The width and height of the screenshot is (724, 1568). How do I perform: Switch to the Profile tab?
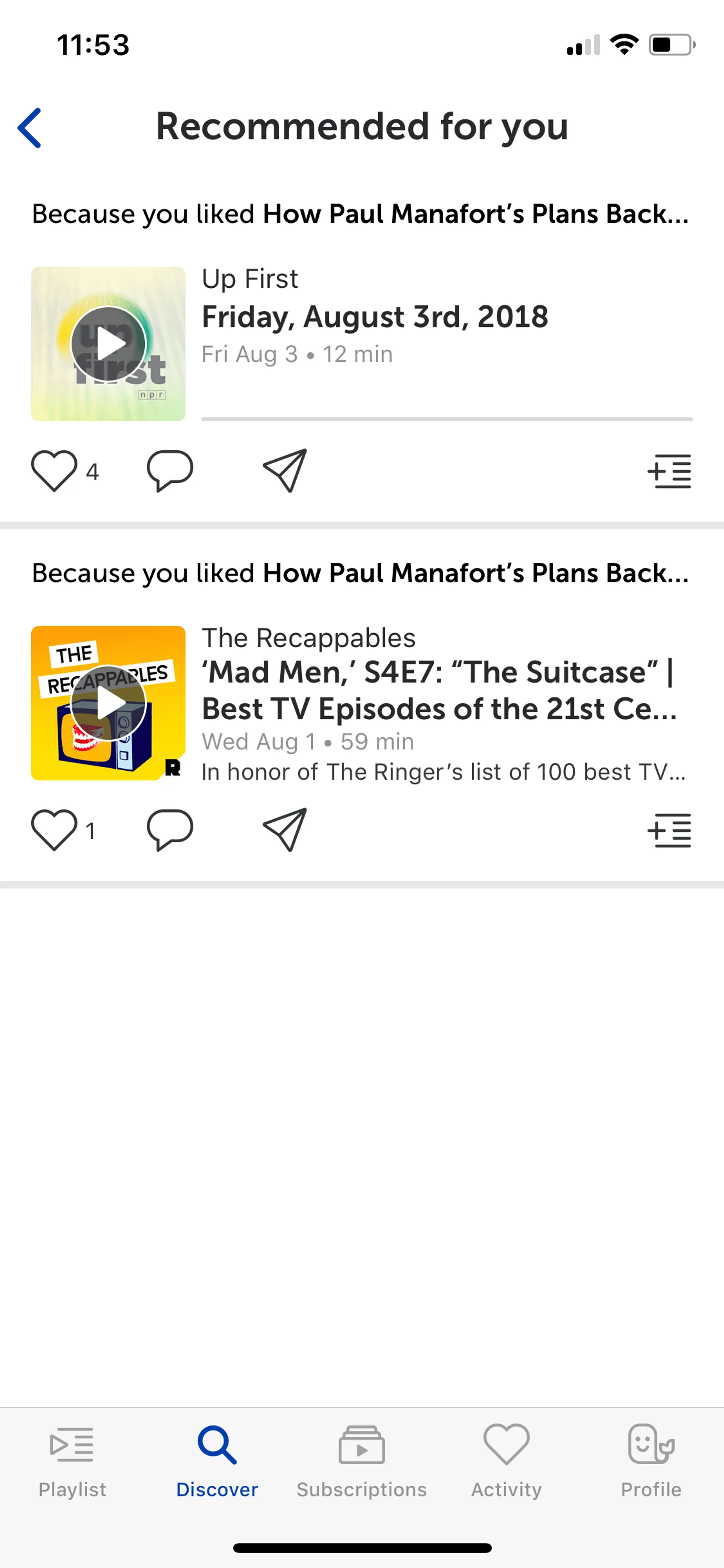tap(651, 1461)
